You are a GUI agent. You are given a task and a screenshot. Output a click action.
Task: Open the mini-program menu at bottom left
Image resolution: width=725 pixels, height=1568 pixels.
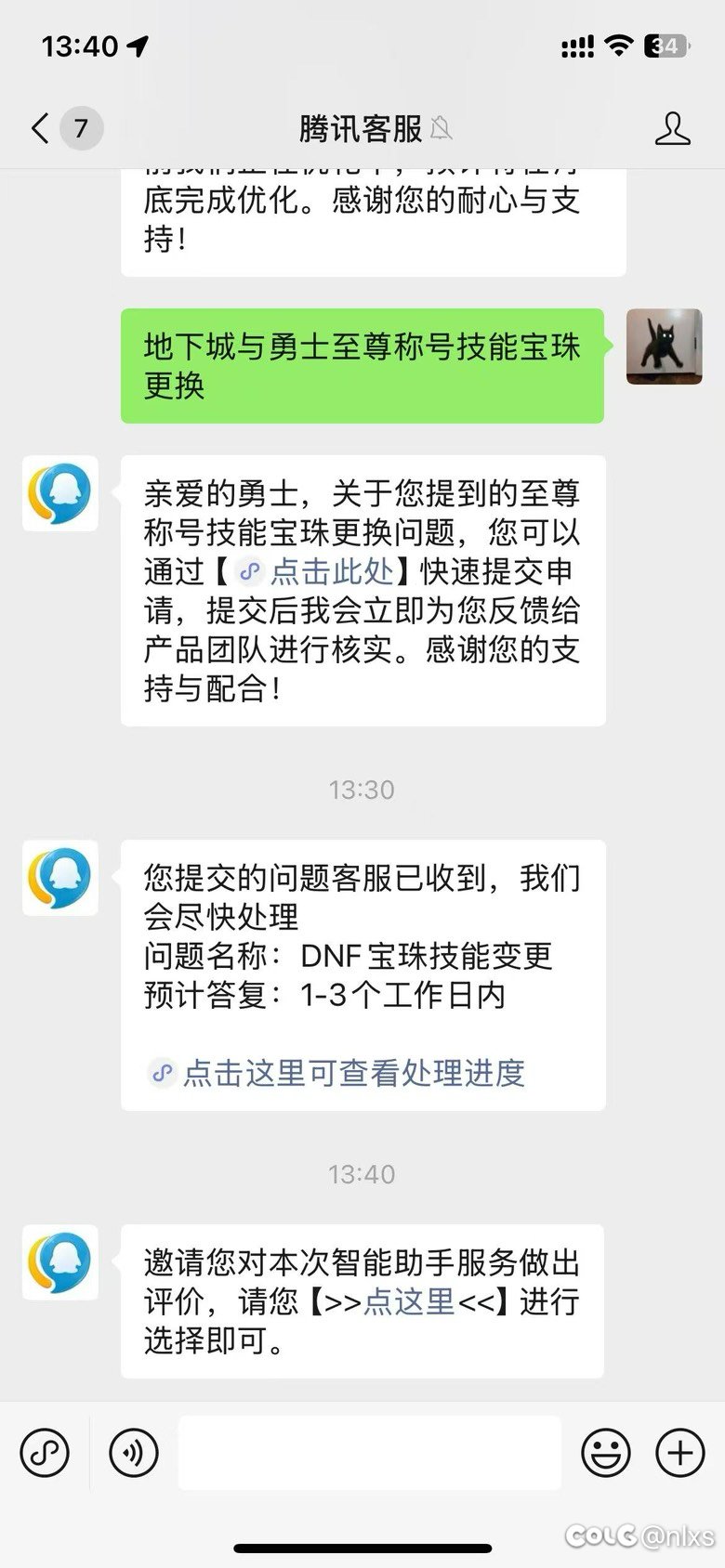(x=45, y=1452)
